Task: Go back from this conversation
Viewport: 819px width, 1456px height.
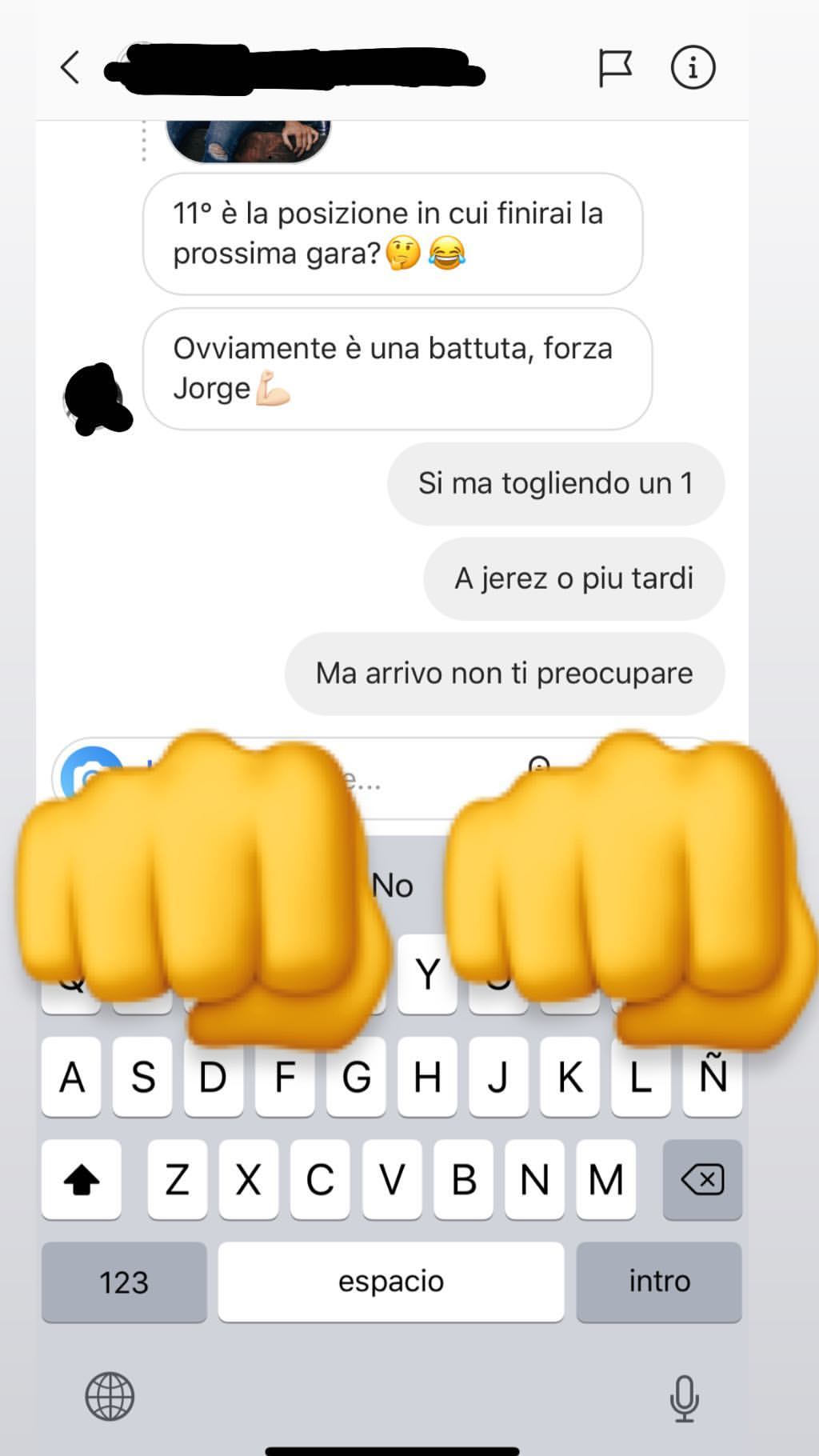Action: click(x=70, y=67)
